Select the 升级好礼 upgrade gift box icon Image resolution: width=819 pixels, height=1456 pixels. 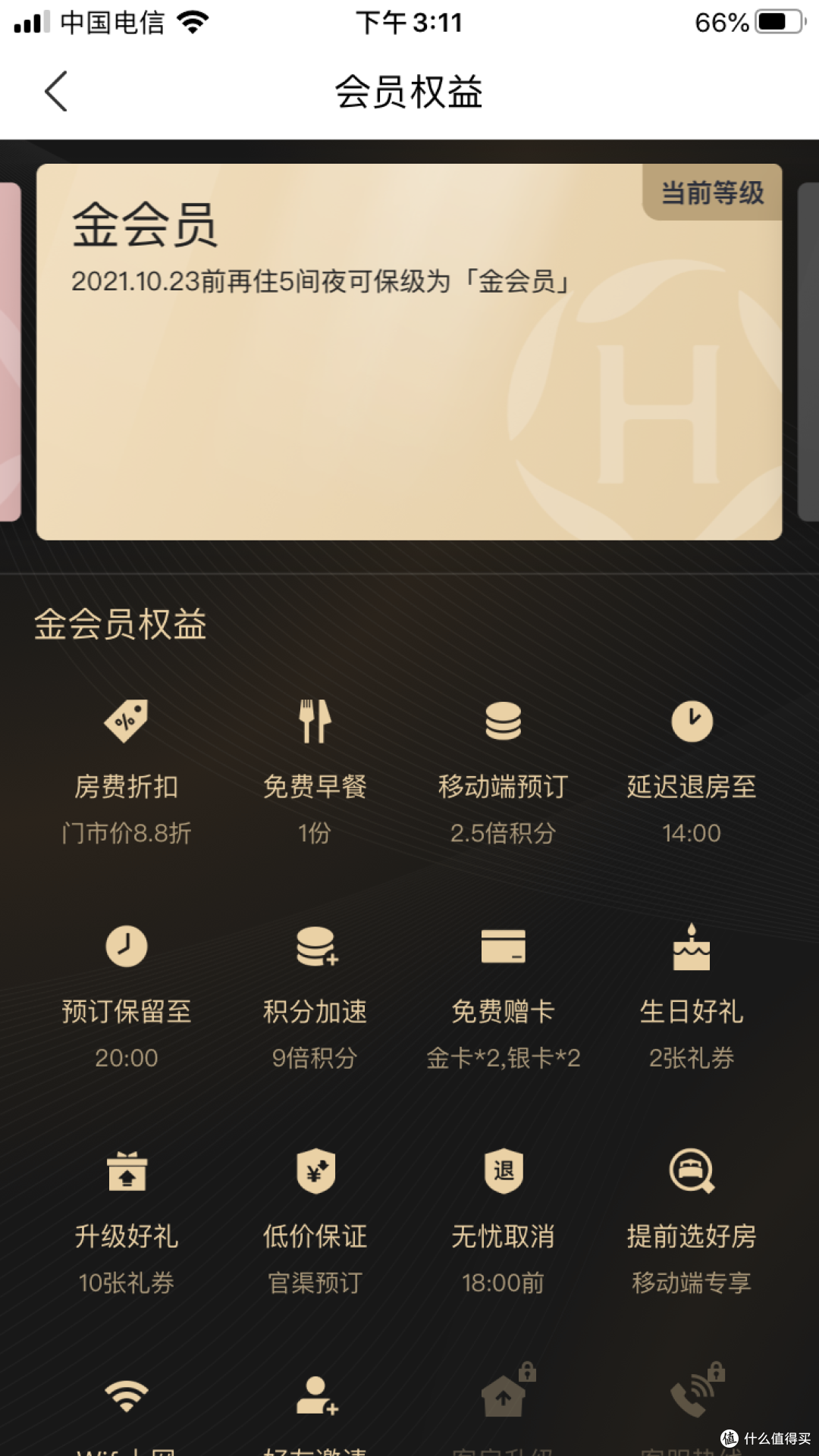click(127, 1171)
